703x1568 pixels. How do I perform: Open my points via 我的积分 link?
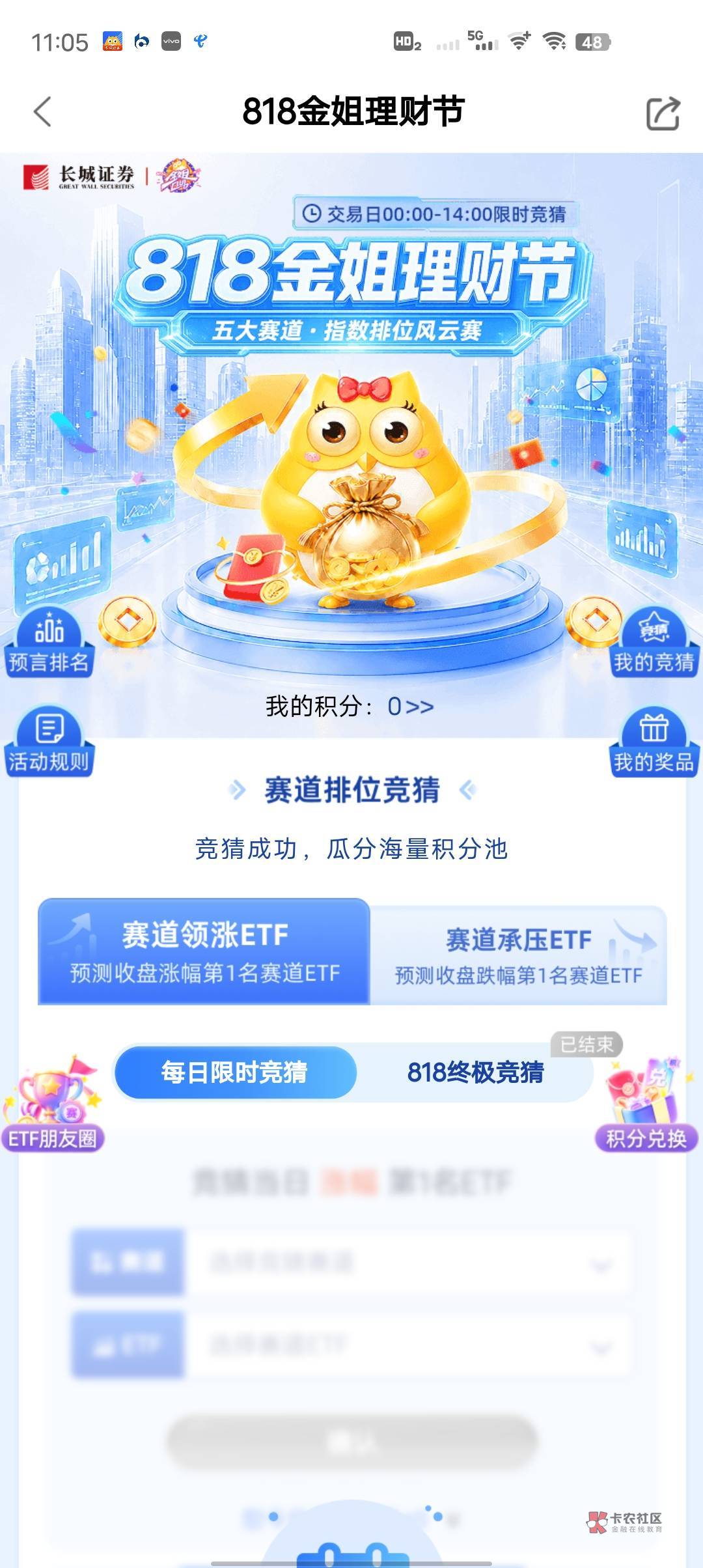350,706
